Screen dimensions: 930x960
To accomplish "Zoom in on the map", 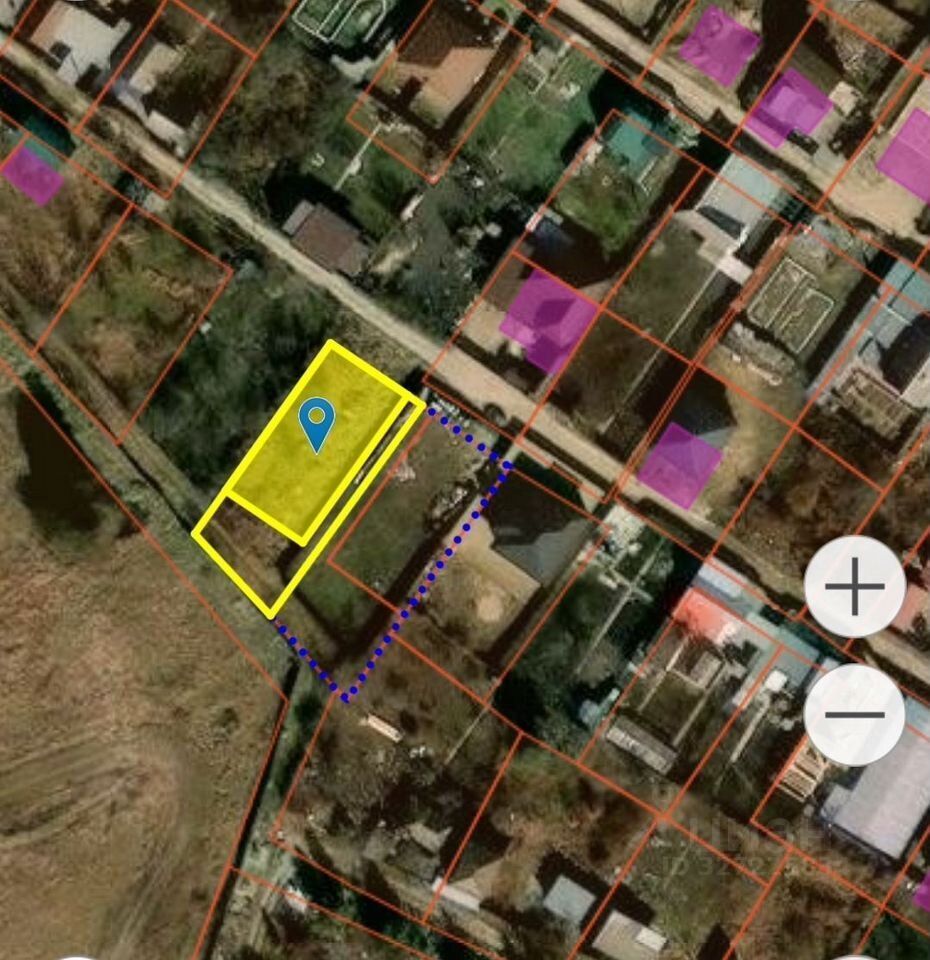I will [854, 587].
